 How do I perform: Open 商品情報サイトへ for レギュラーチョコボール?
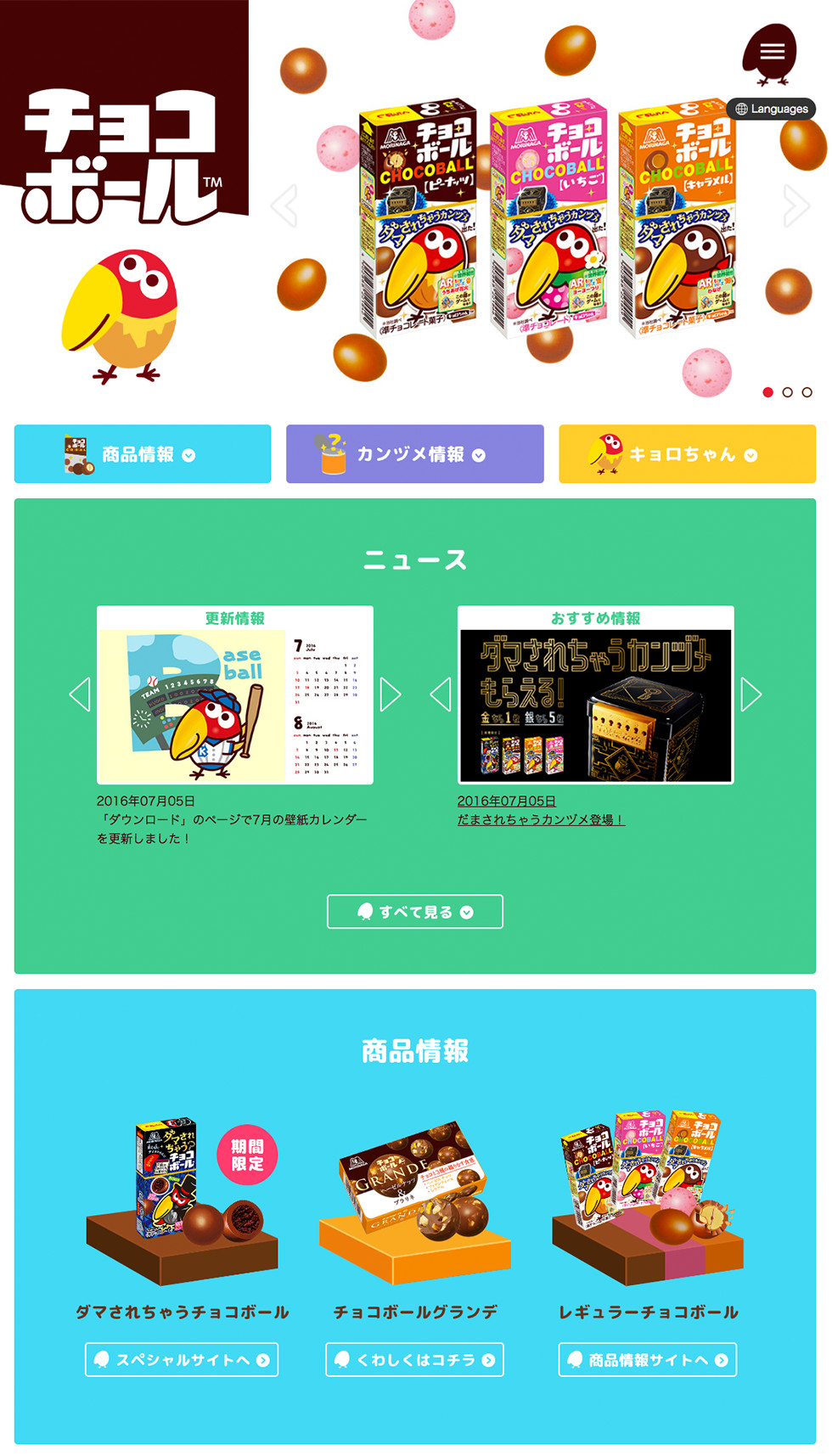click(647, 1359)
